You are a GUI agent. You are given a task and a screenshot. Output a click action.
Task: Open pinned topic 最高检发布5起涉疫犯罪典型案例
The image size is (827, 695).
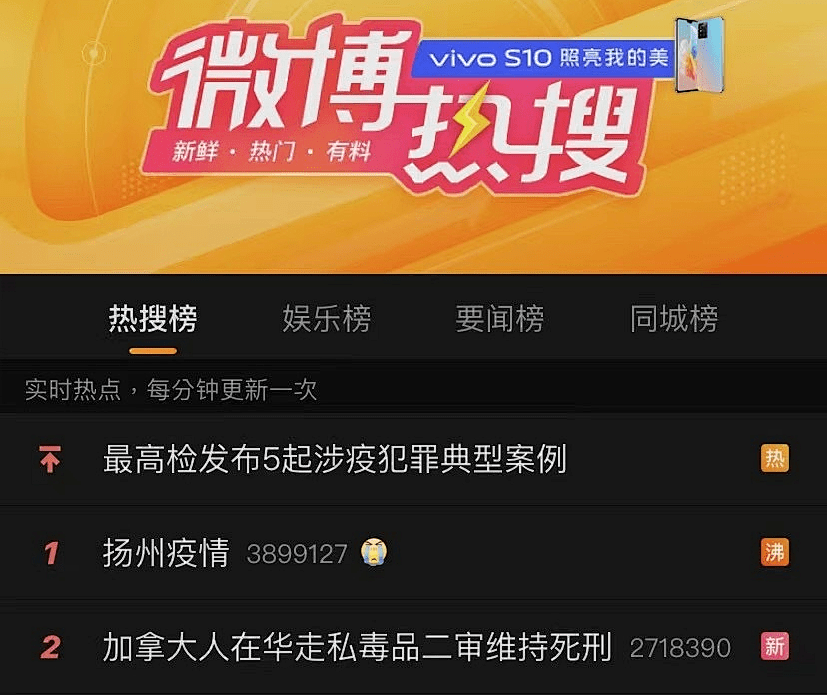335,459
